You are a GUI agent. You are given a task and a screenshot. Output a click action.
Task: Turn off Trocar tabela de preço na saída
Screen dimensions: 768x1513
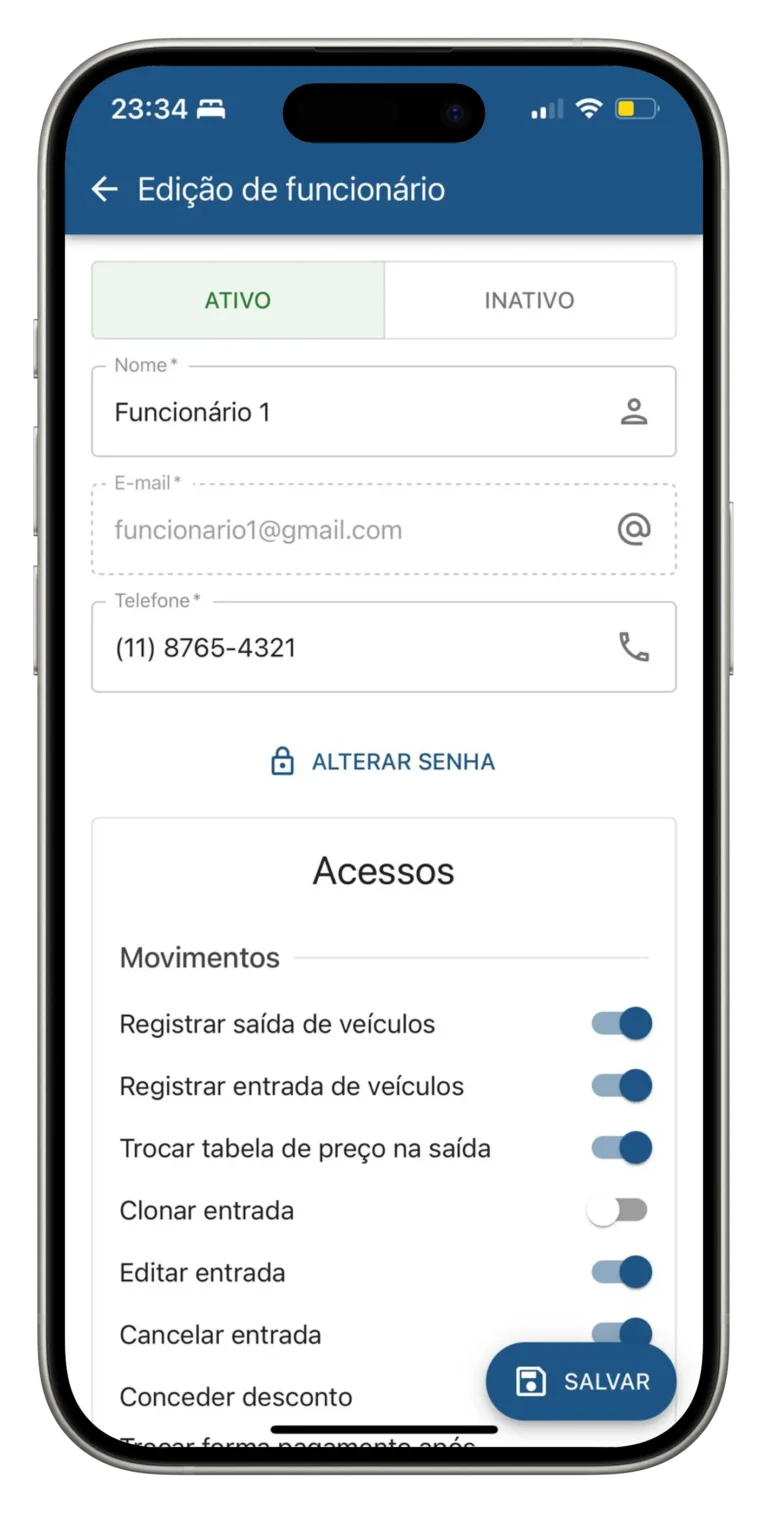tap(621, 1148)
